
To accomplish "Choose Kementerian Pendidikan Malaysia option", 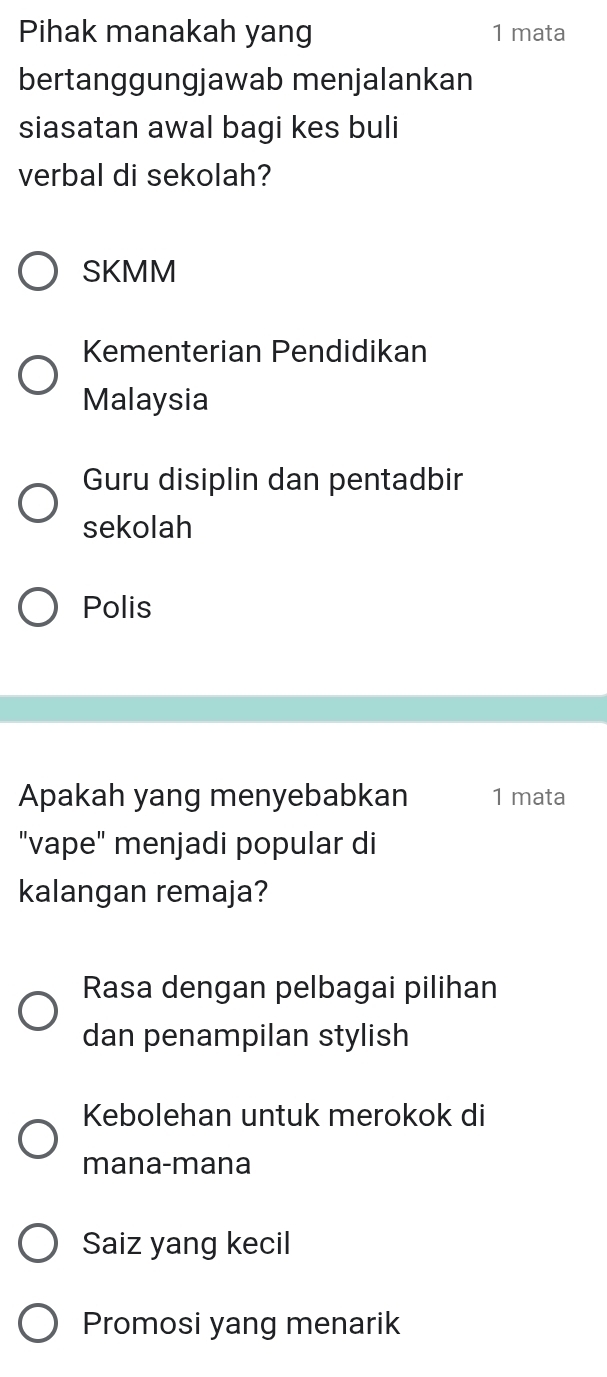I will tap(39, 376).
